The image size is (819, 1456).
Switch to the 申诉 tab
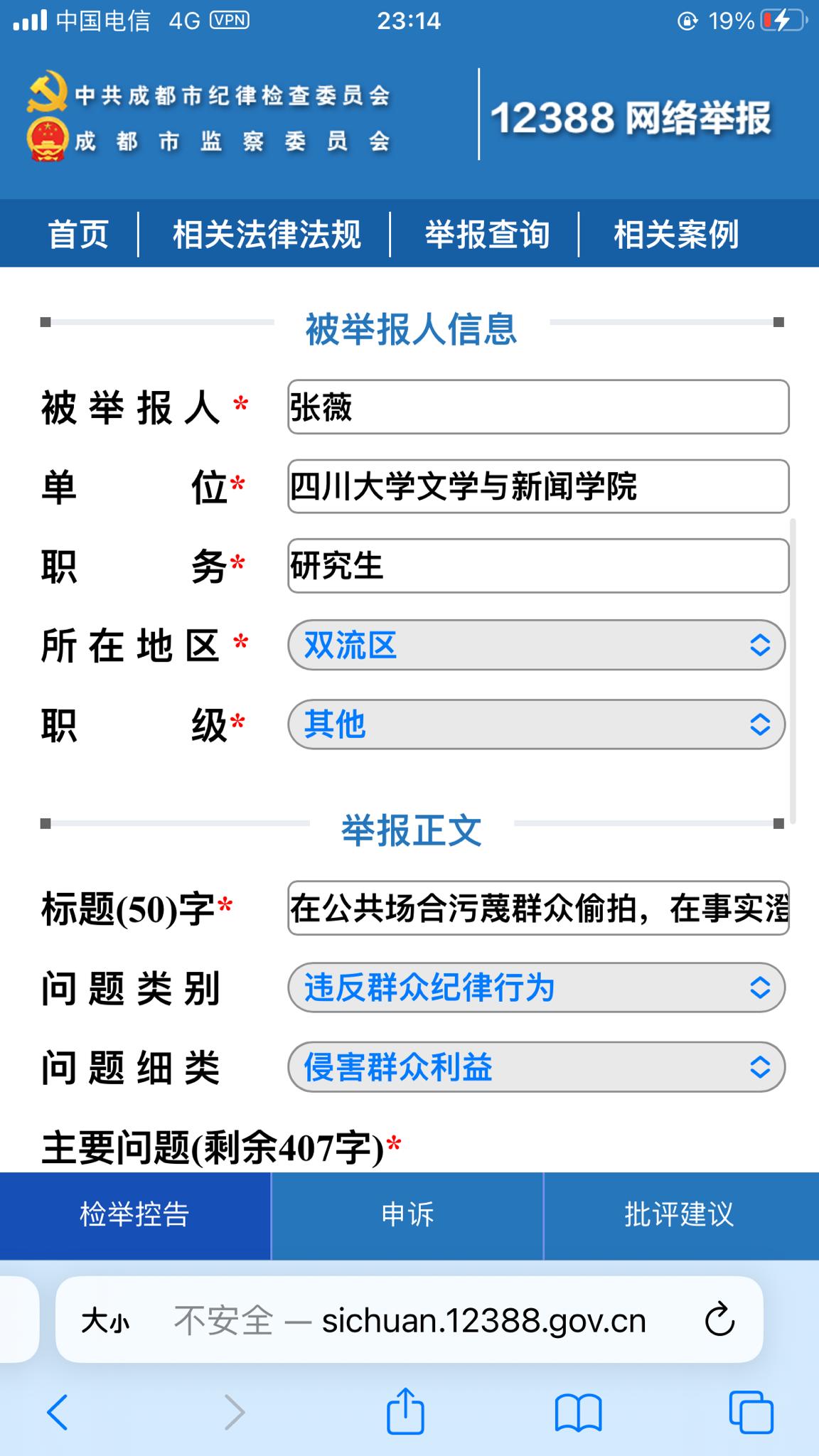coord(407,1214)
